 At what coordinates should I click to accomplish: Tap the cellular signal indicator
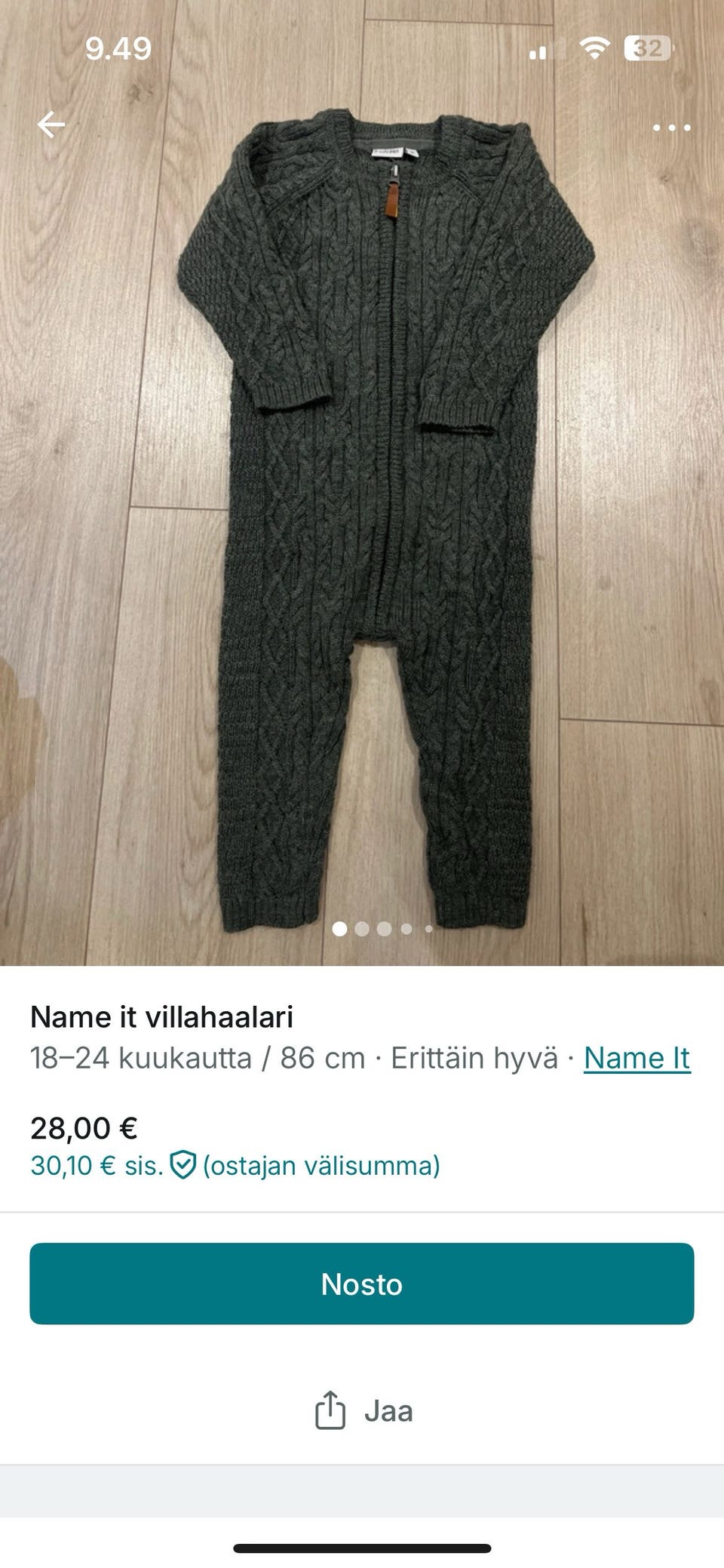click(x=545, y=50)
